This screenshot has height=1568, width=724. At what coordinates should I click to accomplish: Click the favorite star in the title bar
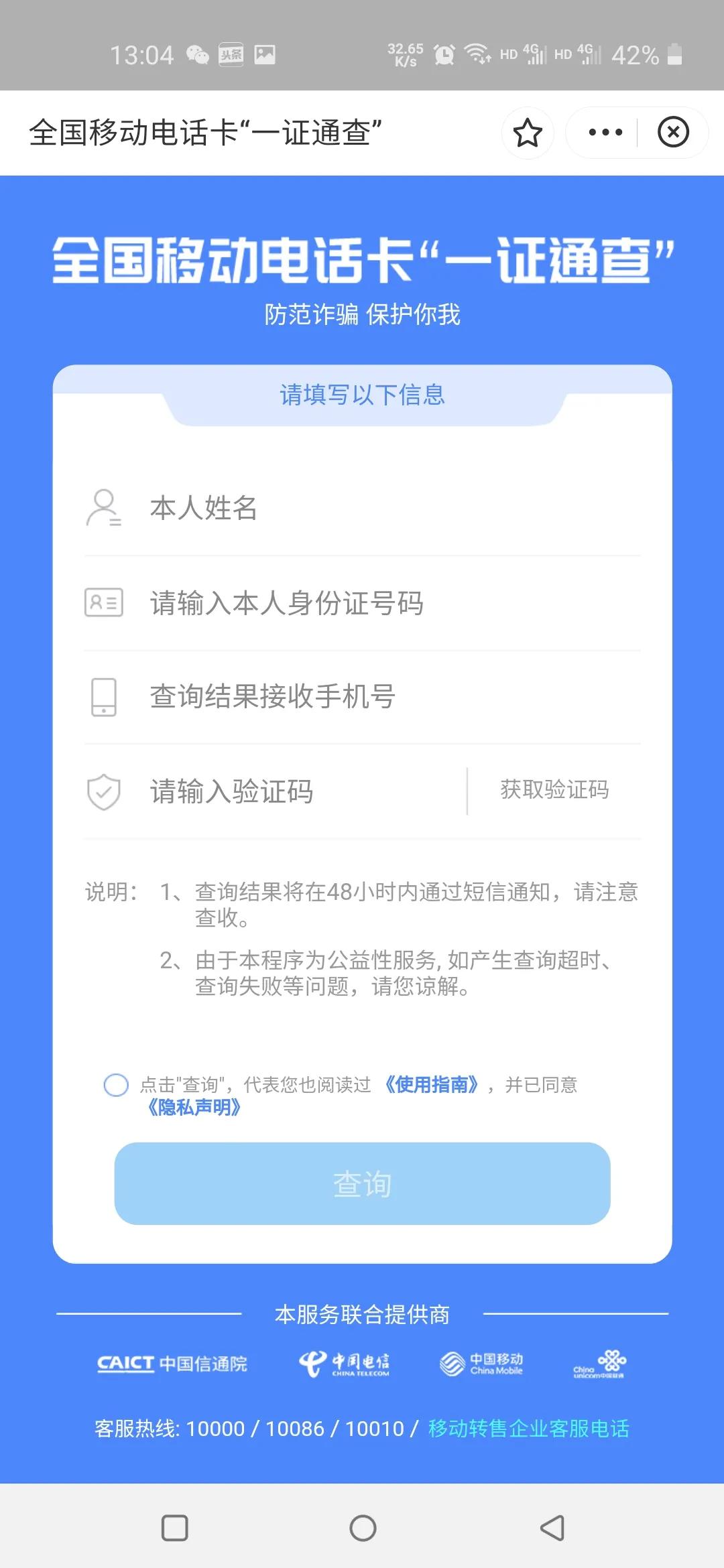tap(528, 133)
